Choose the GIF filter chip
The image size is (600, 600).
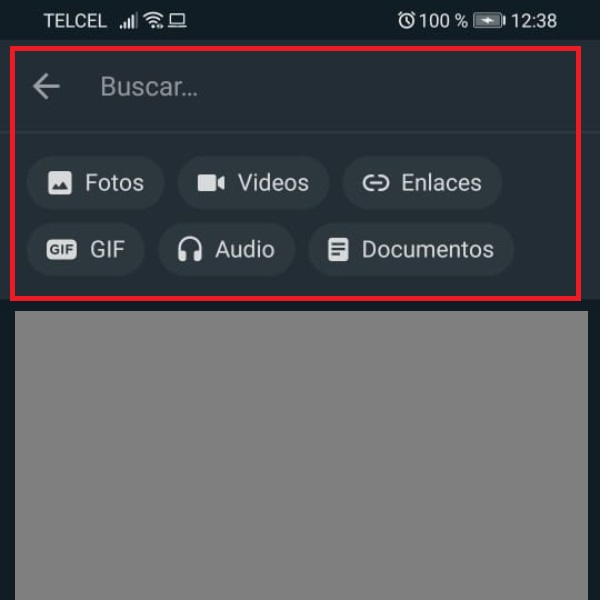pos(86,249)
